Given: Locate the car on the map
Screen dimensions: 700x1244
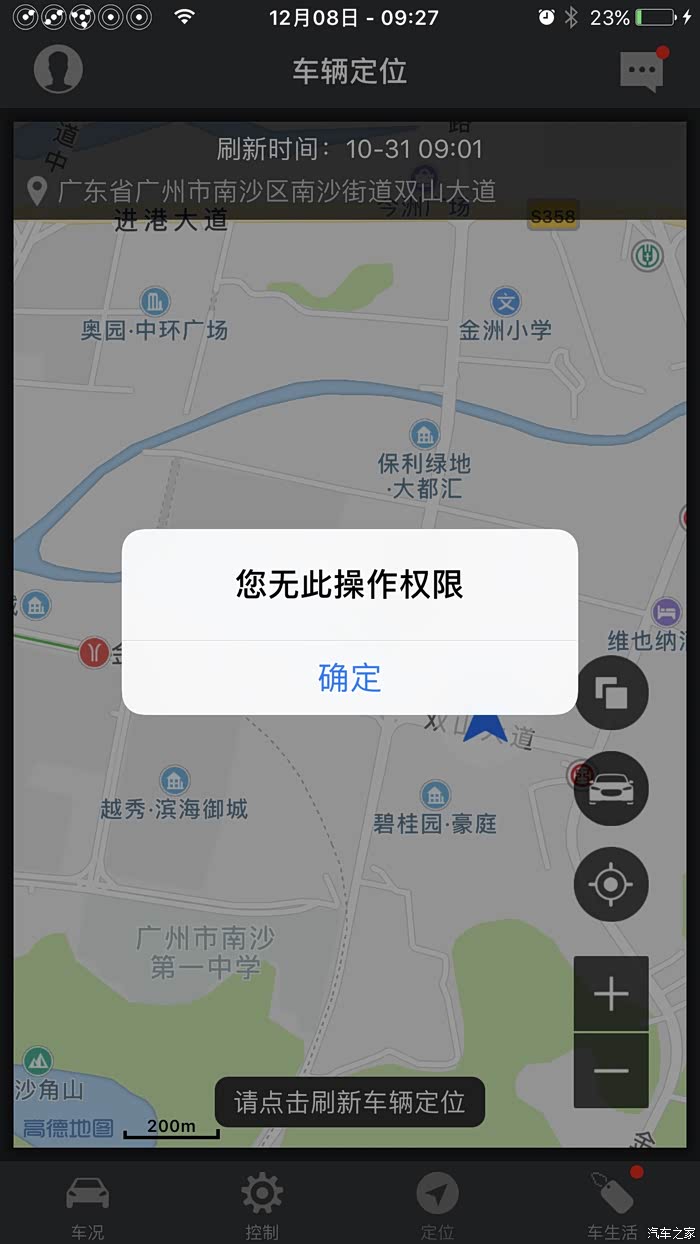Looking at the screenshot, I should point(611,789).
